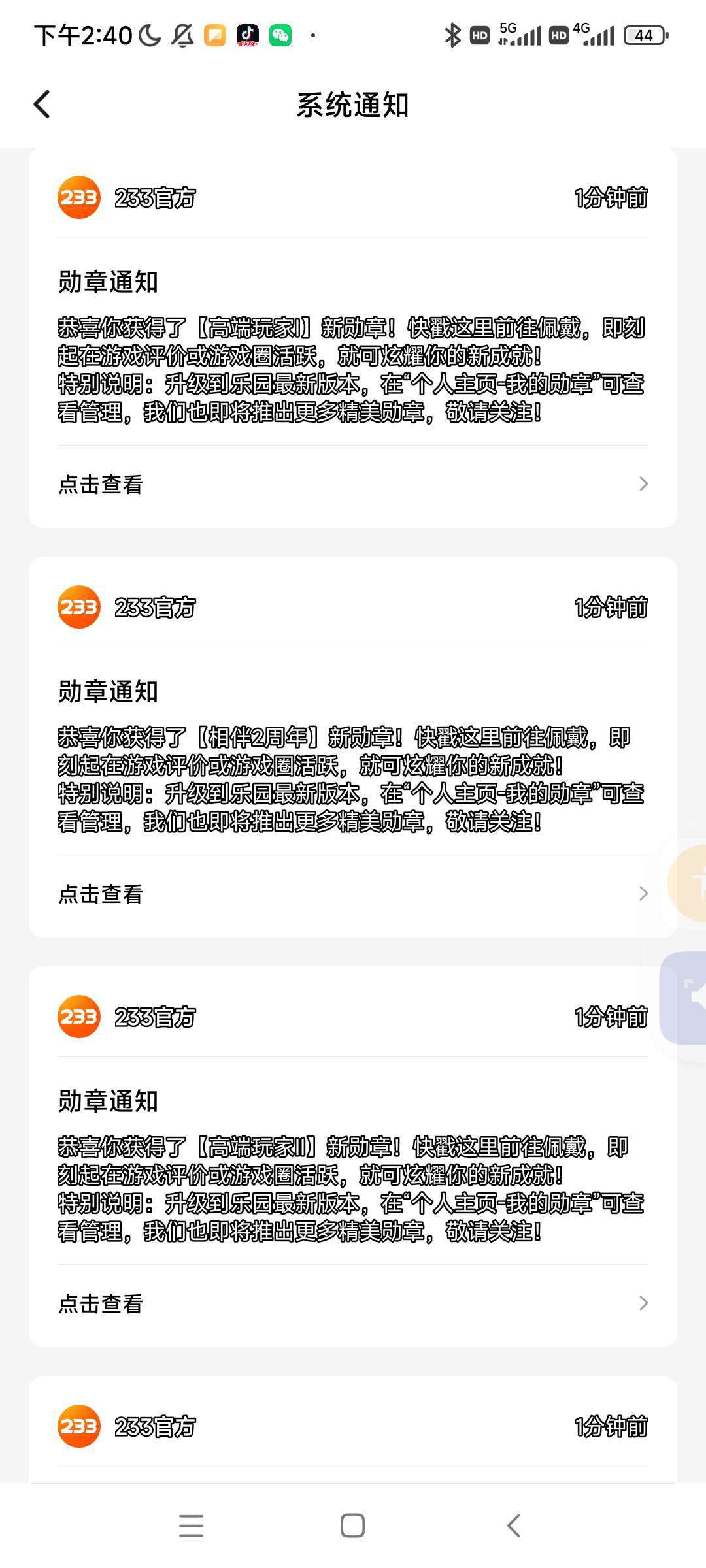Tap the 高端玩家I badge notification text
Viewport: 706px width, 1568px height.
pos(352,370)
